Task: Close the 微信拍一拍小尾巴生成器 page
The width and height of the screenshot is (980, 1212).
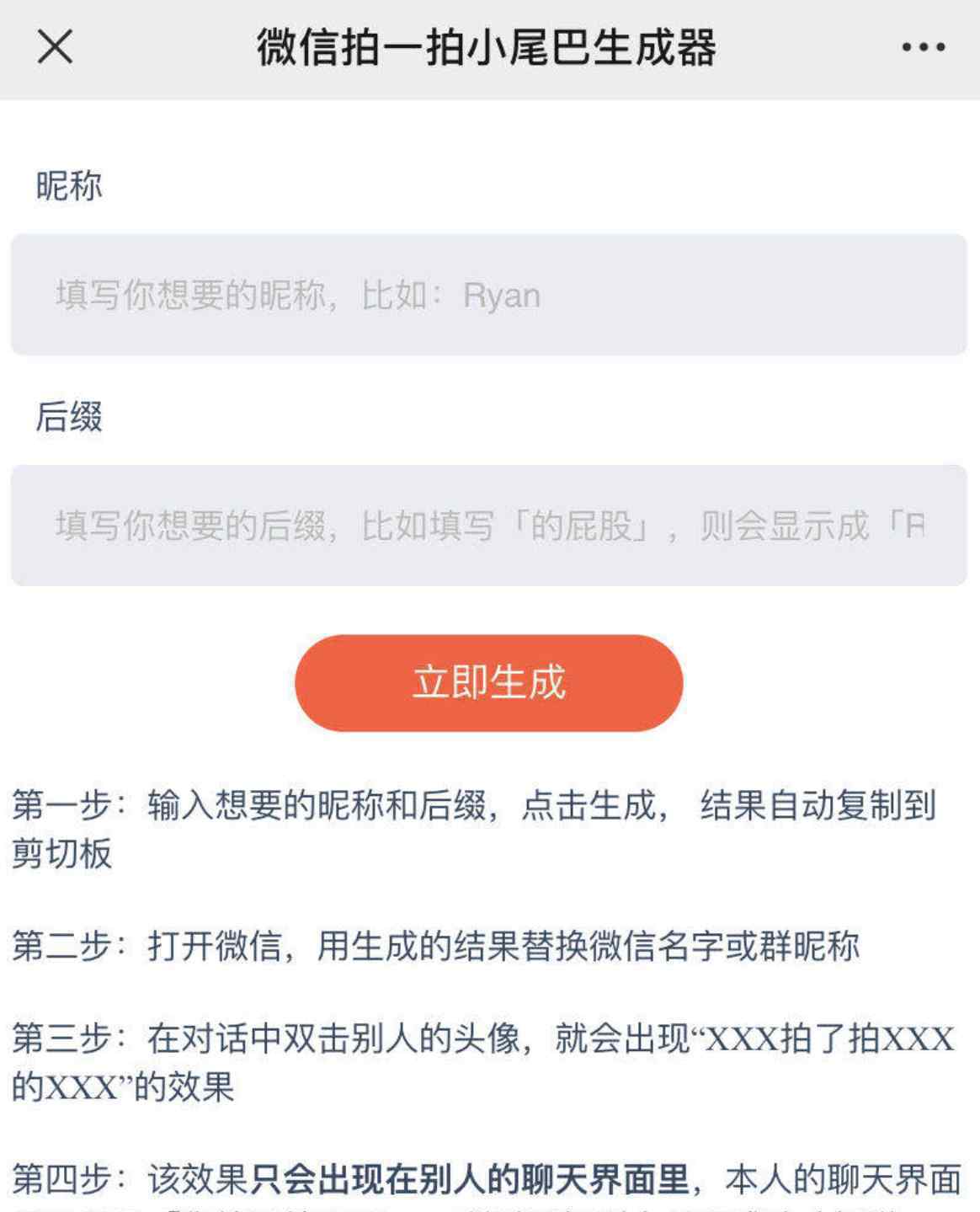Action: (x=55, y=46)
